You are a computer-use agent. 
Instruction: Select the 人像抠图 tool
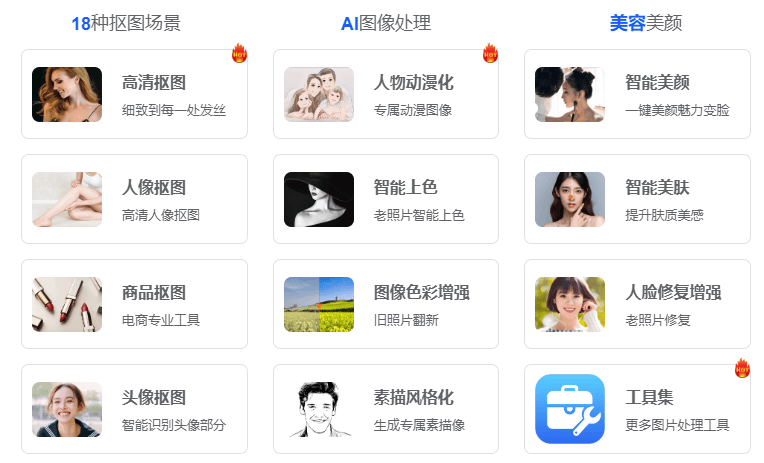pos(134,199)
